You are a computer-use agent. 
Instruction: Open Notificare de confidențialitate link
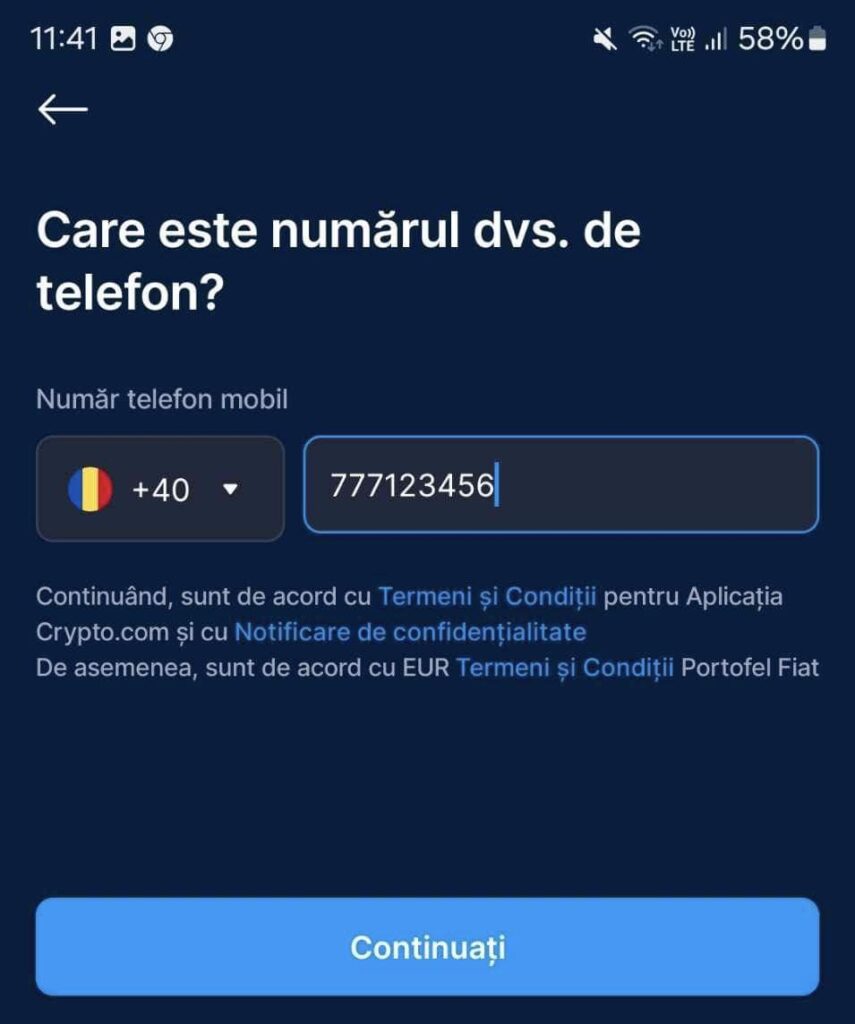tap(410, 632)
